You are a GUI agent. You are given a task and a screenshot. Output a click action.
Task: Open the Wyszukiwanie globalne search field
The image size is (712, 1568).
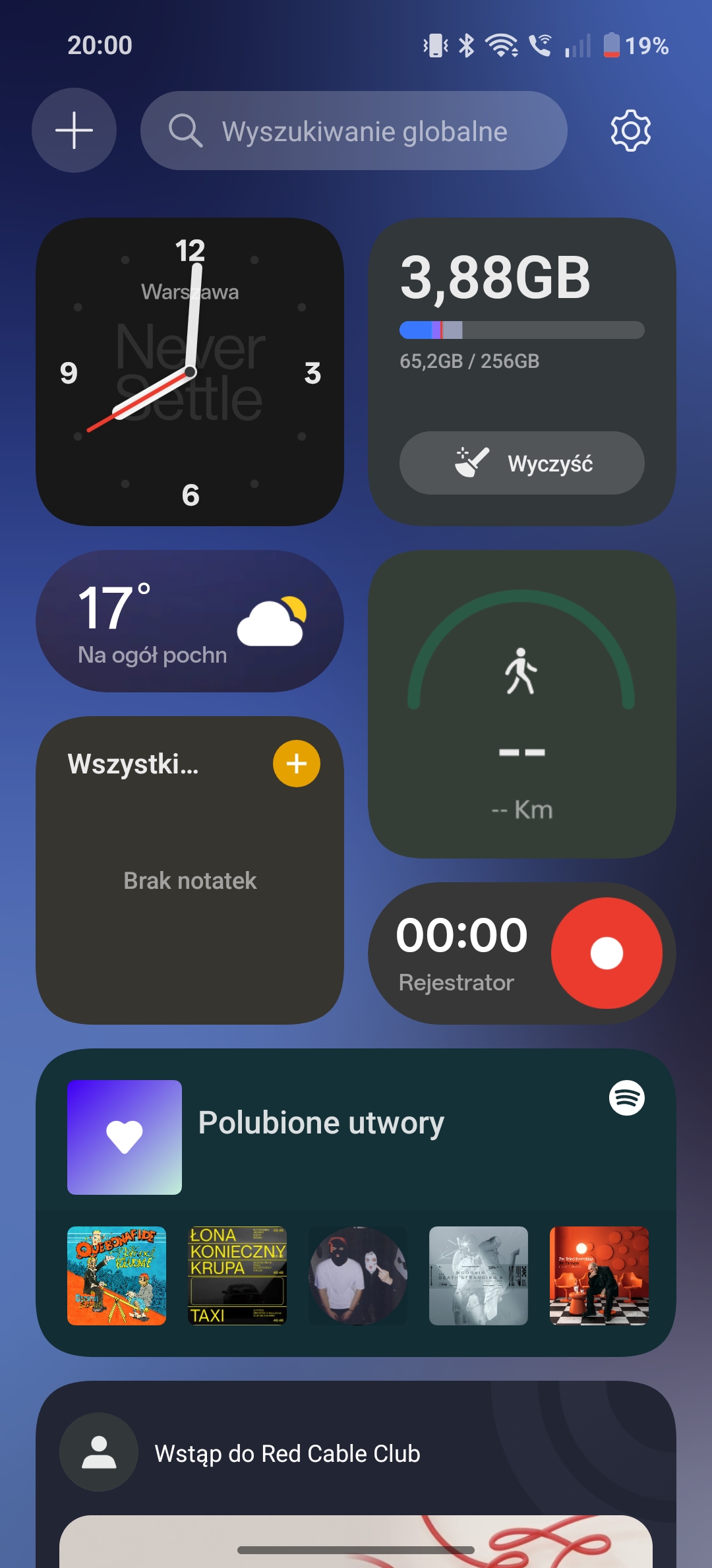click(x=354, y=131)
